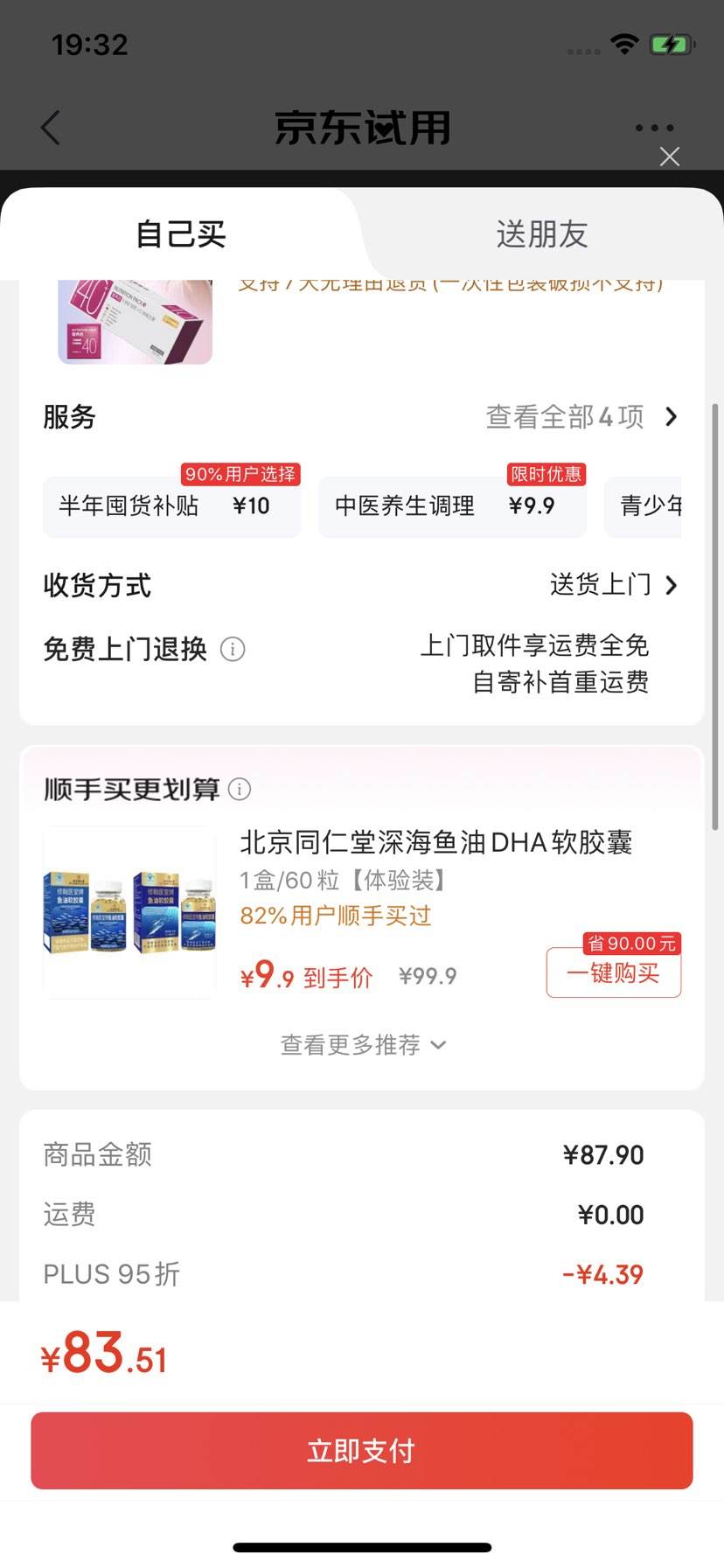The width and height of the screenshot is (724, 1568).
Task: Expand 查看更多推荐
Action: [x=362, y=1045]
